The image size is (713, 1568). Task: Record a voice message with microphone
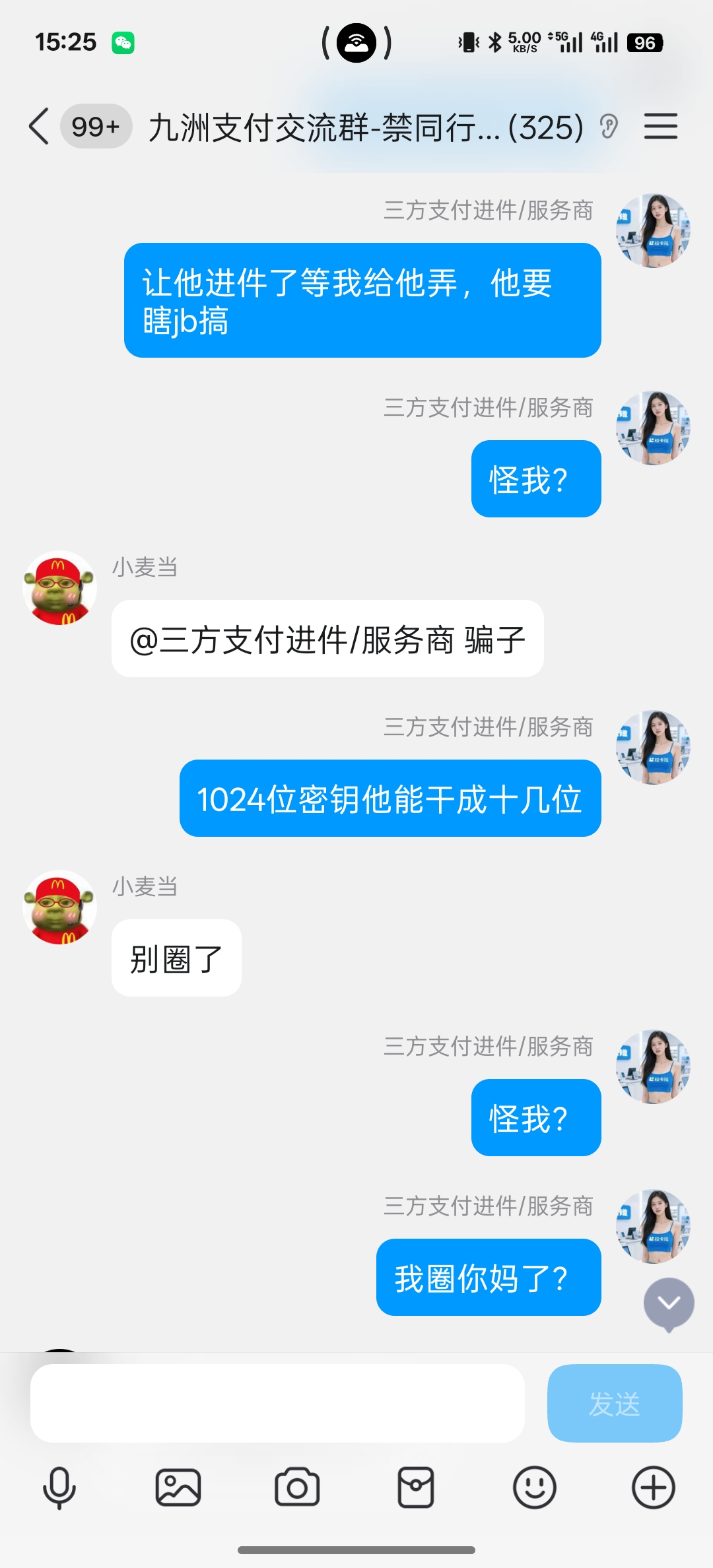pyautogui.click(x=59, y=1487)
